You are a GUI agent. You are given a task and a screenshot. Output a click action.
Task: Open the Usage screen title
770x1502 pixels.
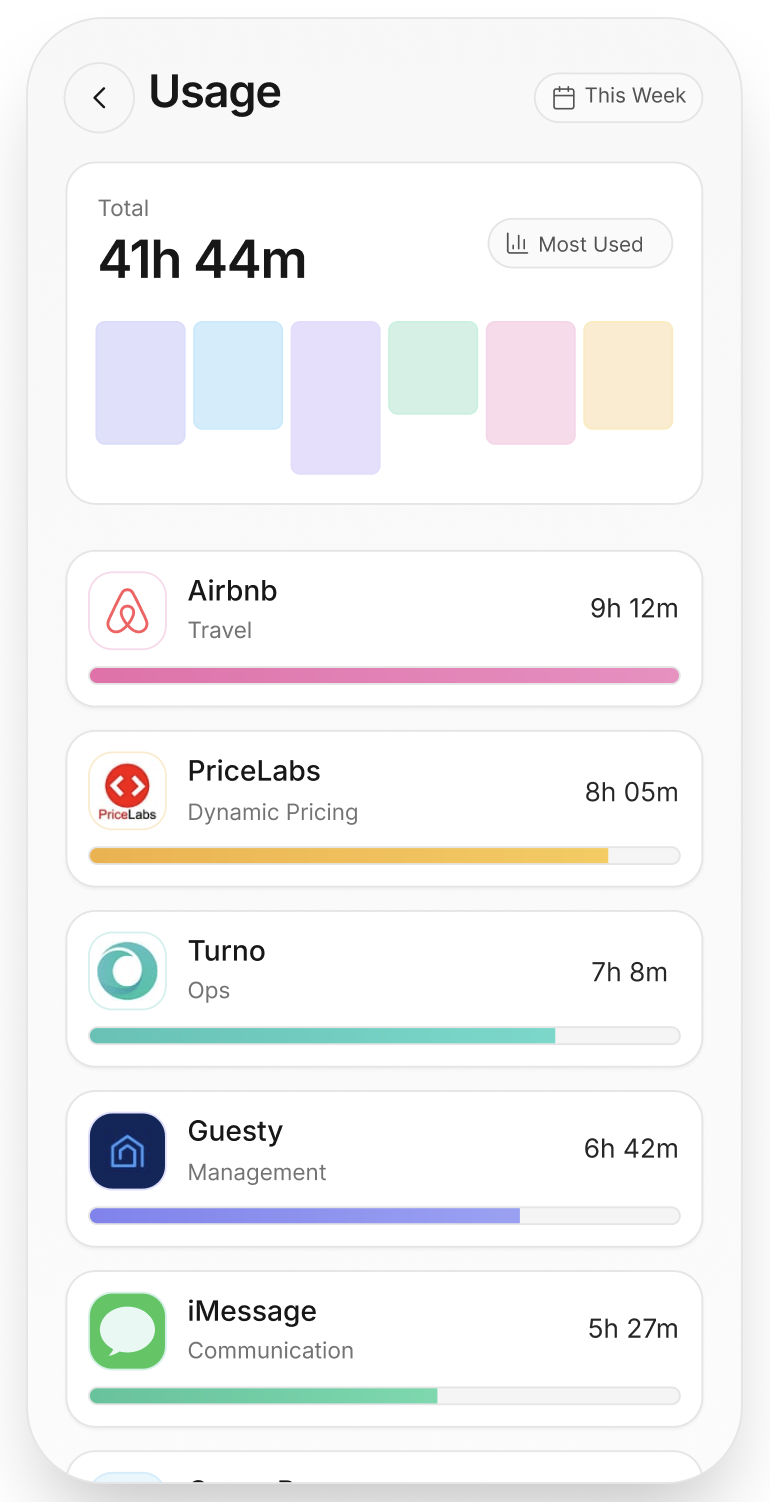pyautogui.click(x=215, y=92)
